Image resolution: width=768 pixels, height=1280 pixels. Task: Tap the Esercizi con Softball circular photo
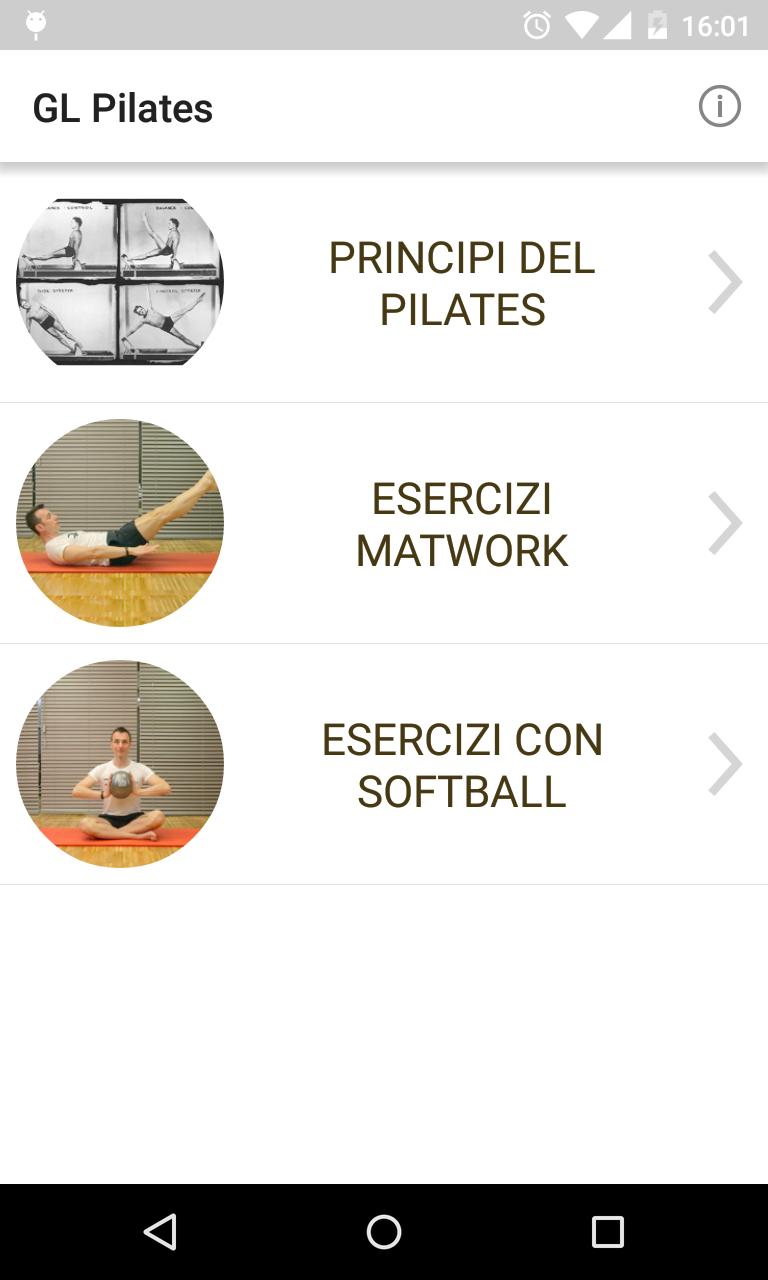point(119,763)
